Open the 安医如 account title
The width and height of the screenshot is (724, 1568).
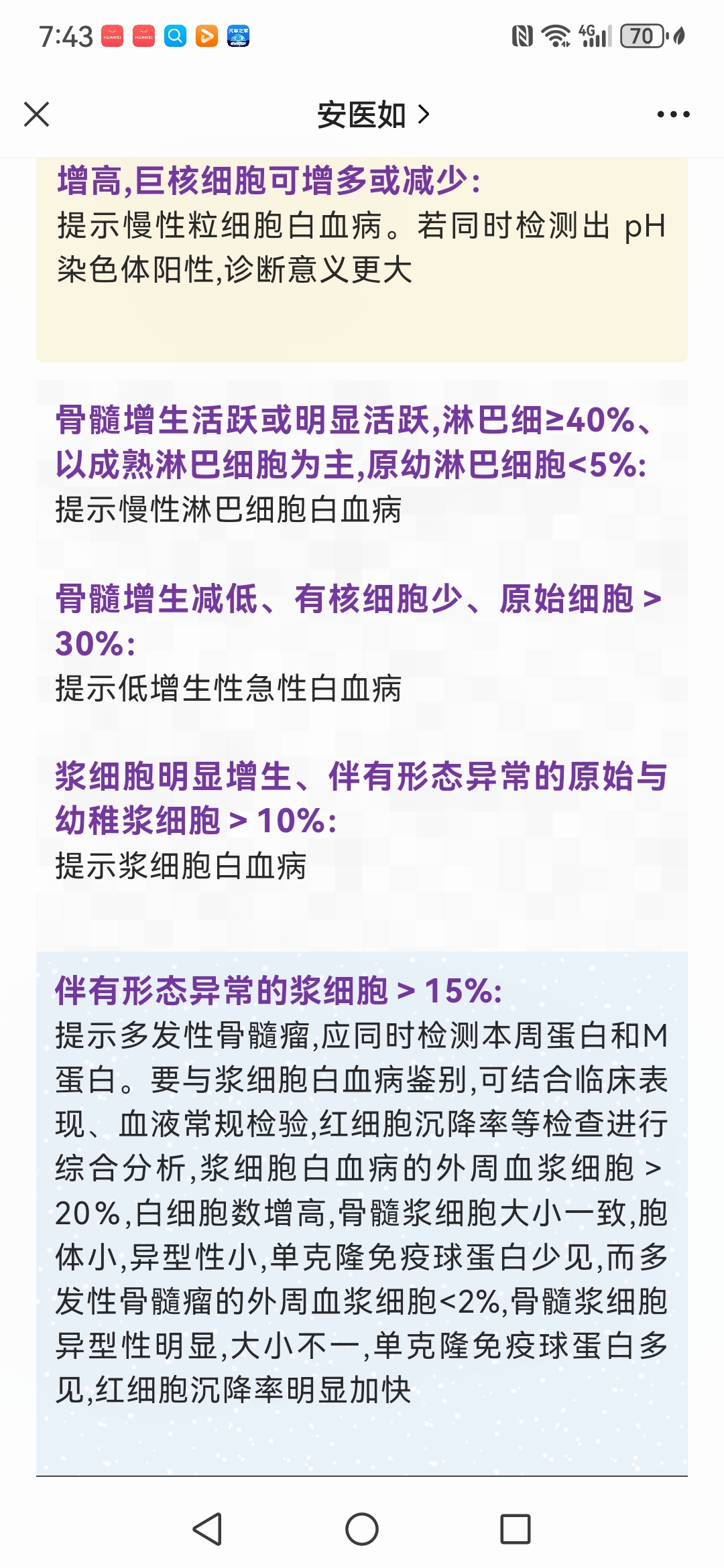373,115
